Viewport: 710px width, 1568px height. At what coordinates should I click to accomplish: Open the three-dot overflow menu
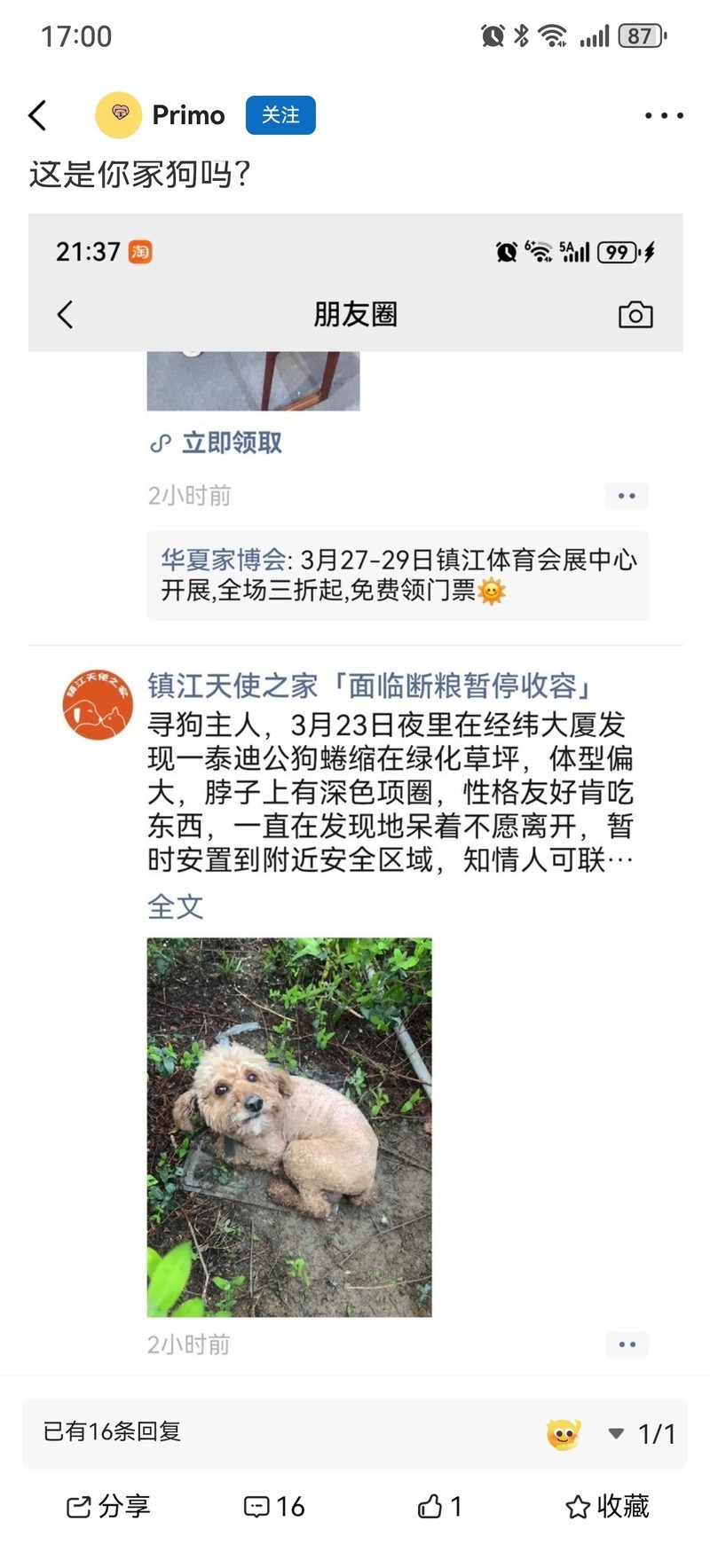pyautogui.click(x=663, y=115)
